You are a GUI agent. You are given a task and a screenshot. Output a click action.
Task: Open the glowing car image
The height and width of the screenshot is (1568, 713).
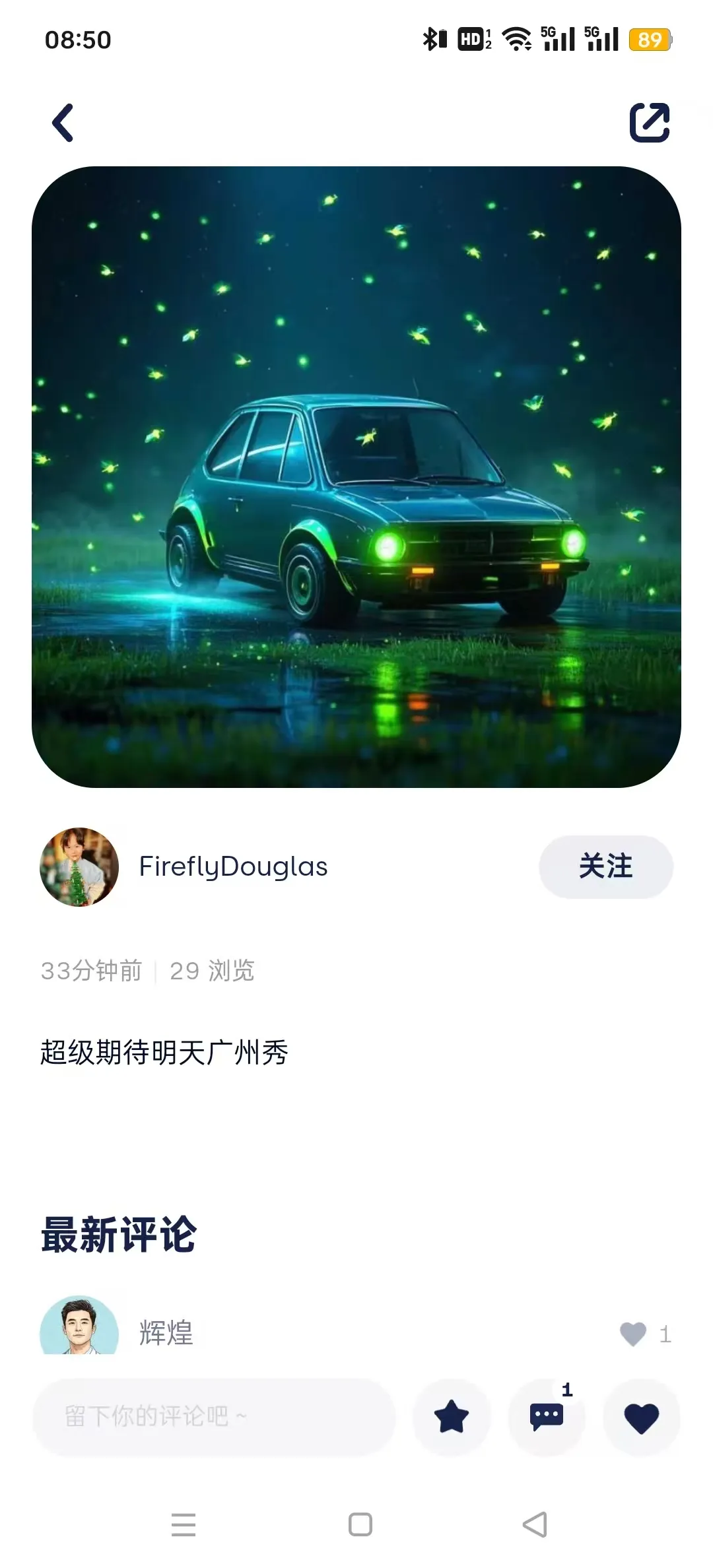pos(356,476)
